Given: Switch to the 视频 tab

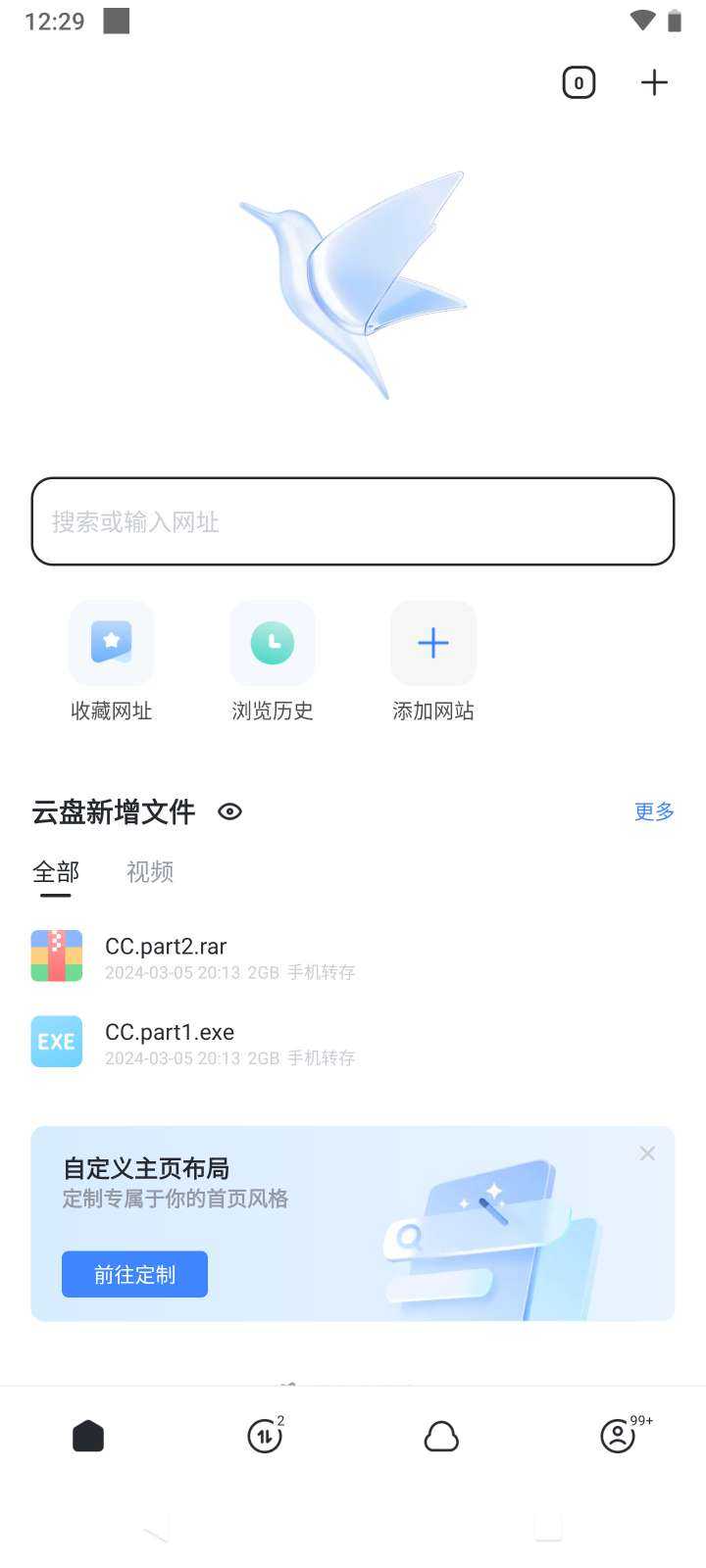Looking at the screenshot, I should click(x=150, y=871).
